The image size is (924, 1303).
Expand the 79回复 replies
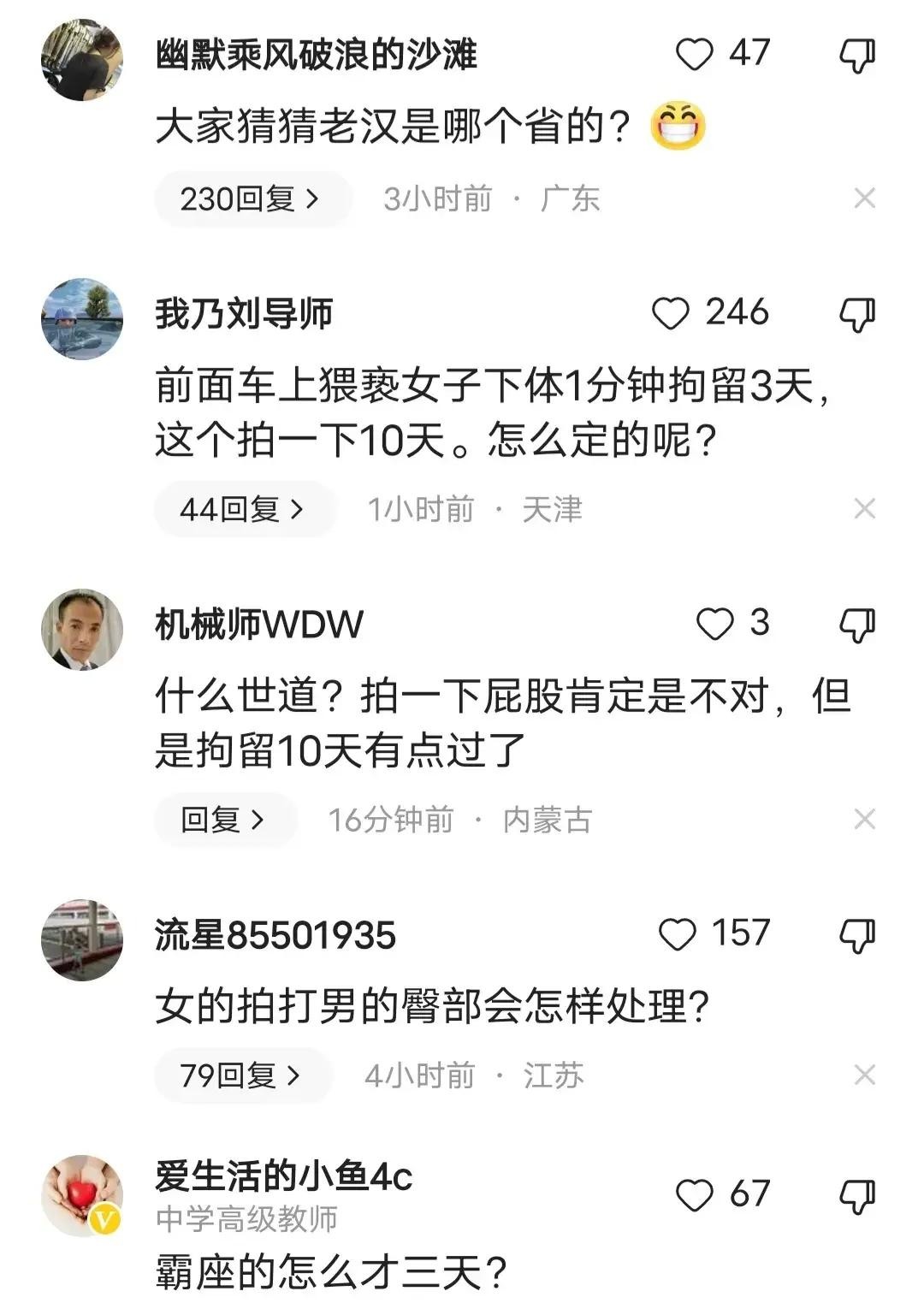(242, 1075)
